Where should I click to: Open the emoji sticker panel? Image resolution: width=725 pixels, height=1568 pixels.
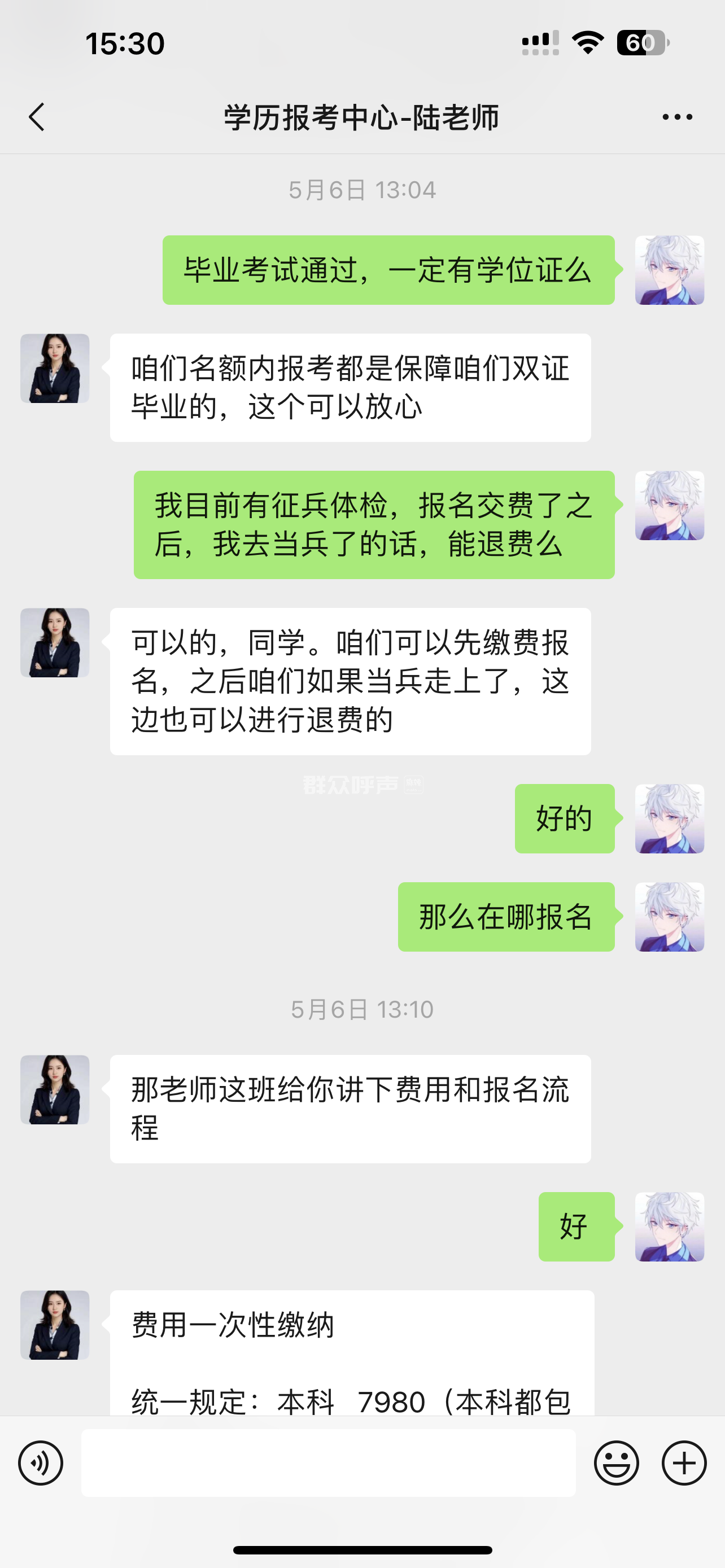tap(616, 1462)
